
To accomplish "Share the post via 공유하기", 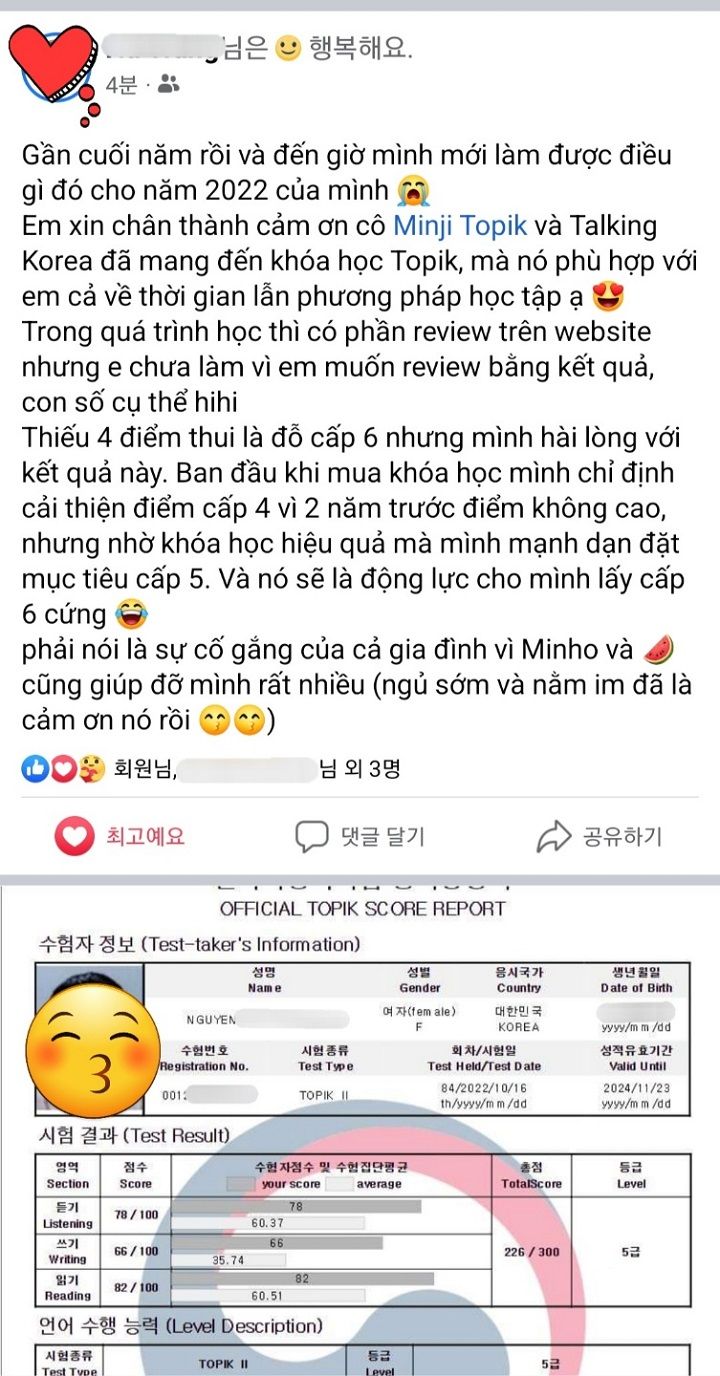I will (599, 836).
